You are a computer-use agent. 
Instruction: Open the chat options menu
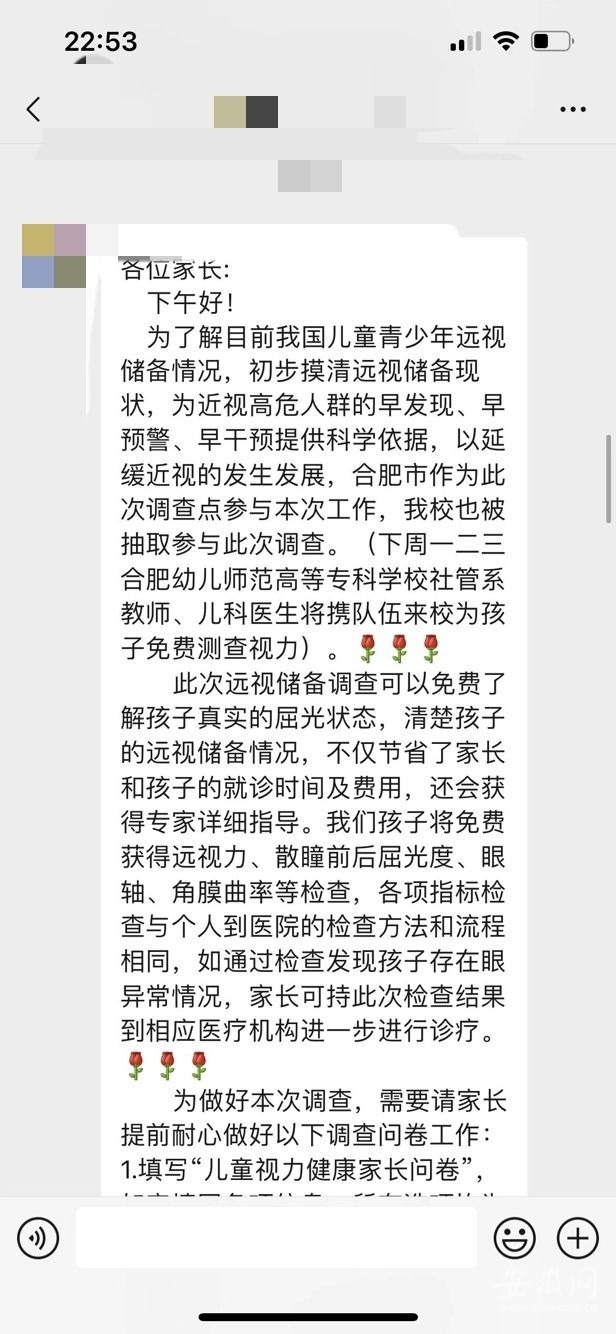(x=573, y=110)
